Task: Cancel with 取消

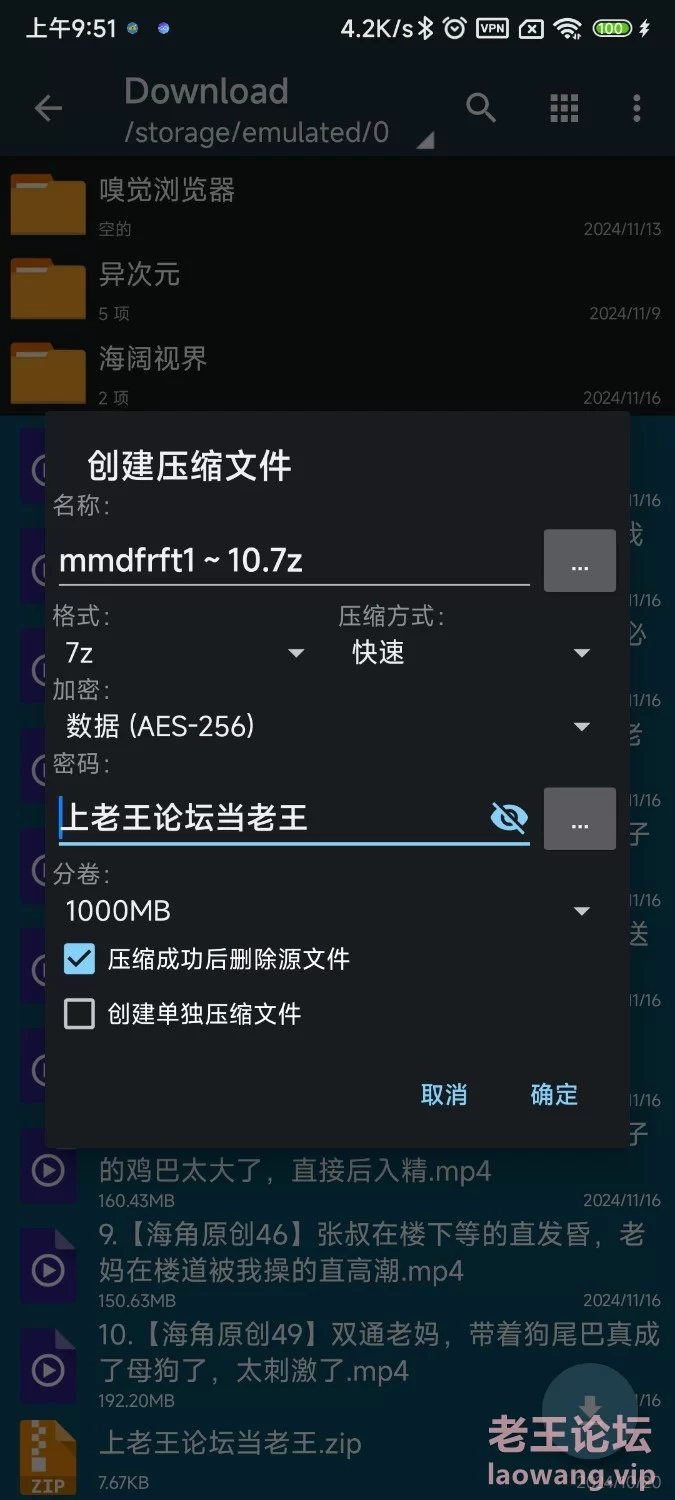Action: 444,1094
